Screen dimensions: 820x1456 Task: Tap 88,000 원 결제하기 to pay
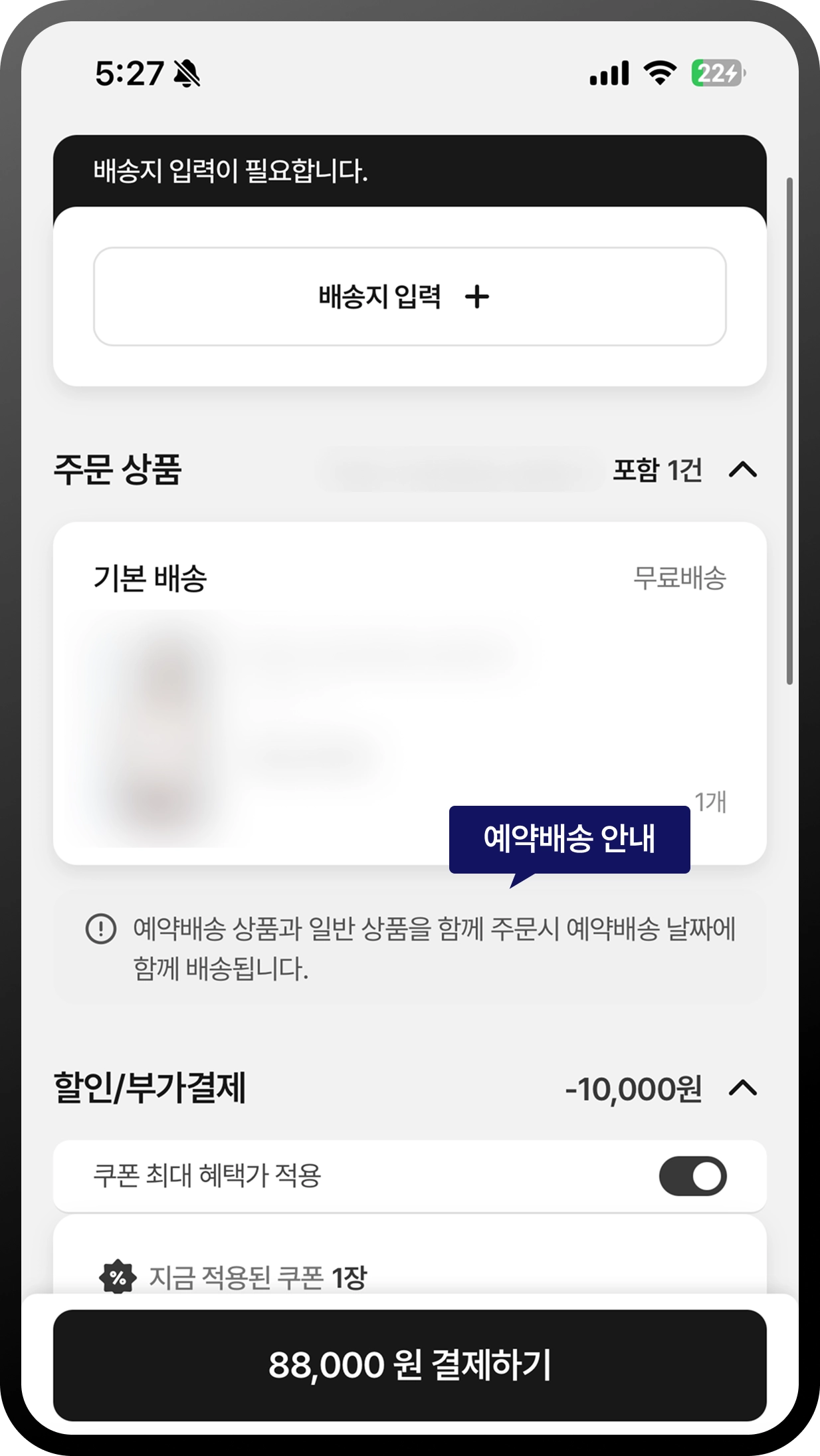[x=409, y=1365]
